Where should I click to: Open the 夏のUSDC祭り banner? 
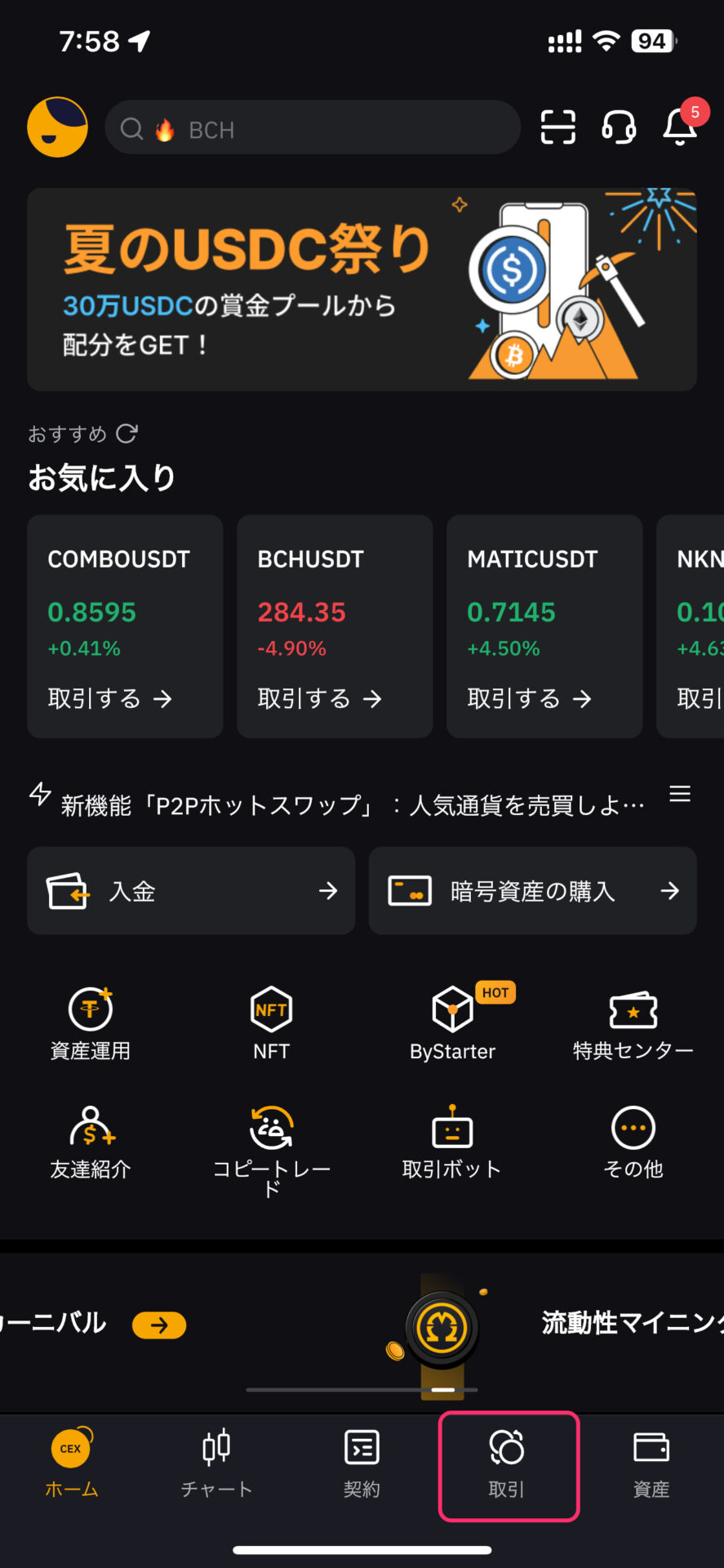[362, 290]
